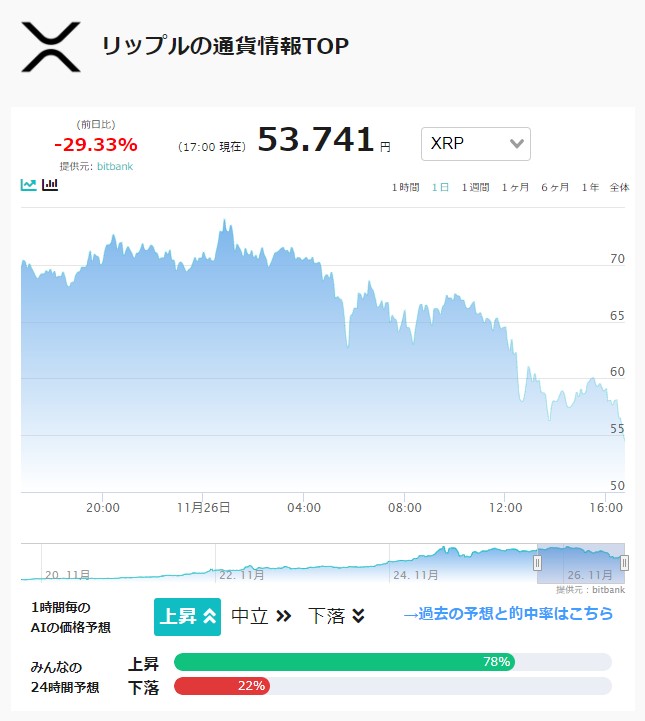Image resolution: width=645 pixels, height=721 pixels.
Task: Tap the 下落 forecast option
Action: [x=337, y=616]
